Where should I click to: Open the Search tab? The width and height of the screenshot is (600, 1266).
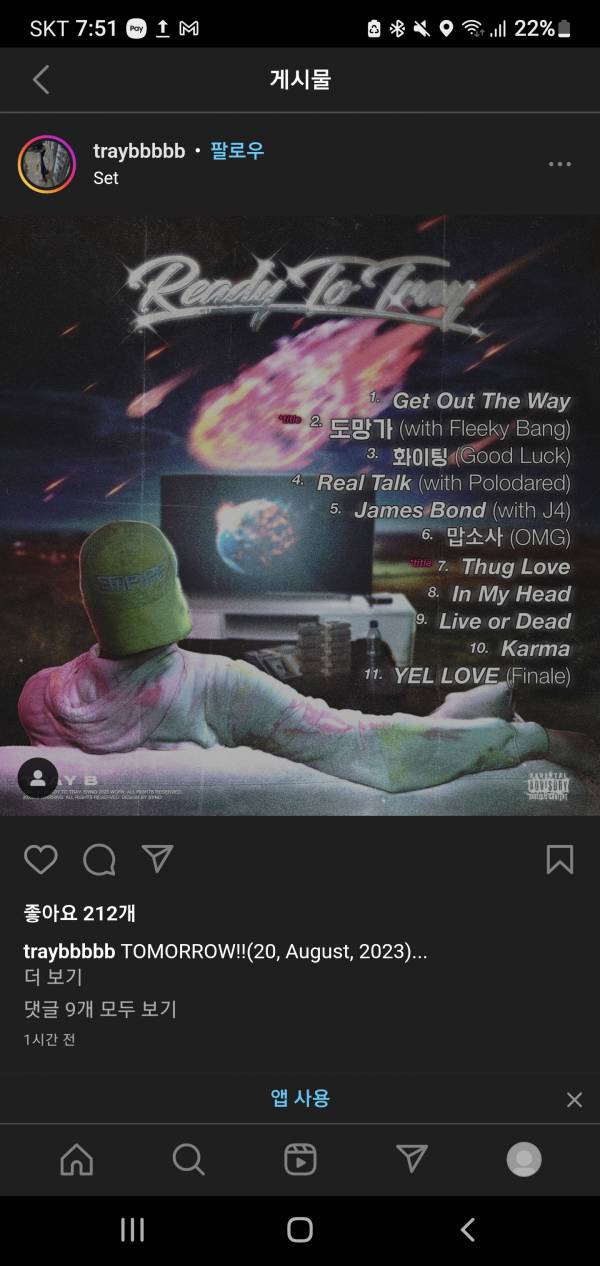click(188, 1159)
